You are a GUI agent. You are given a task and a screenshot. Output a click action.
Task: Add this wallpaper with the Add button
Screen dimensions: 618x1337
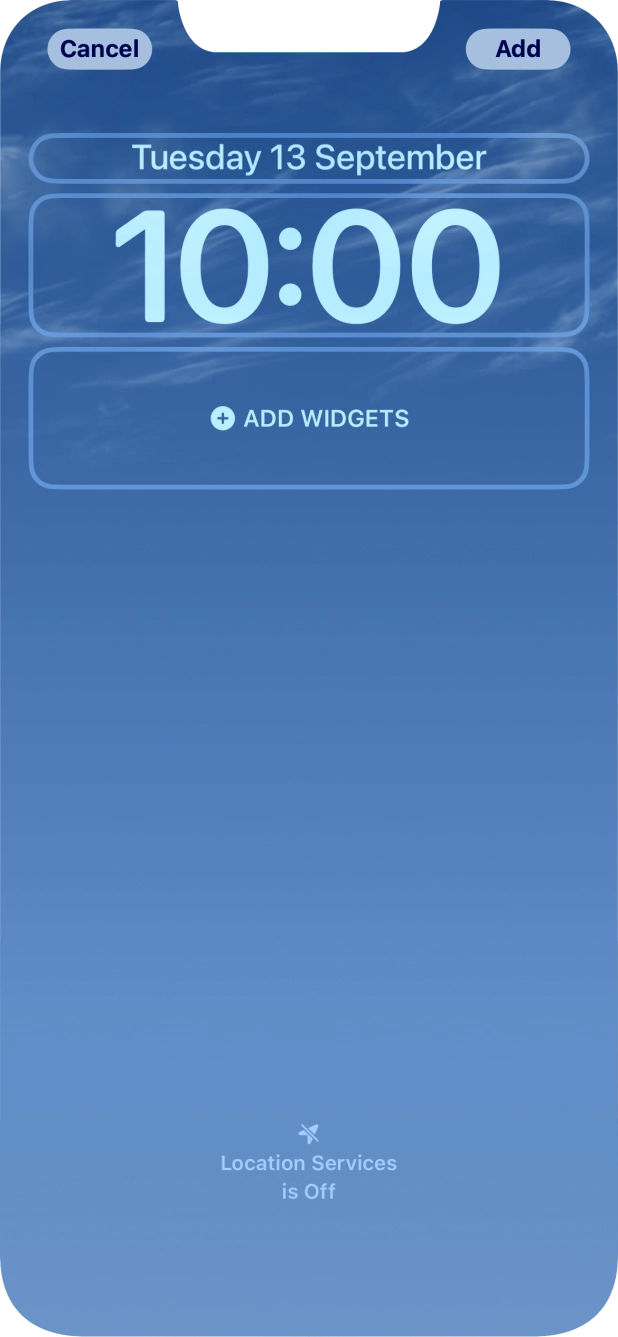(x=517, y=49)
